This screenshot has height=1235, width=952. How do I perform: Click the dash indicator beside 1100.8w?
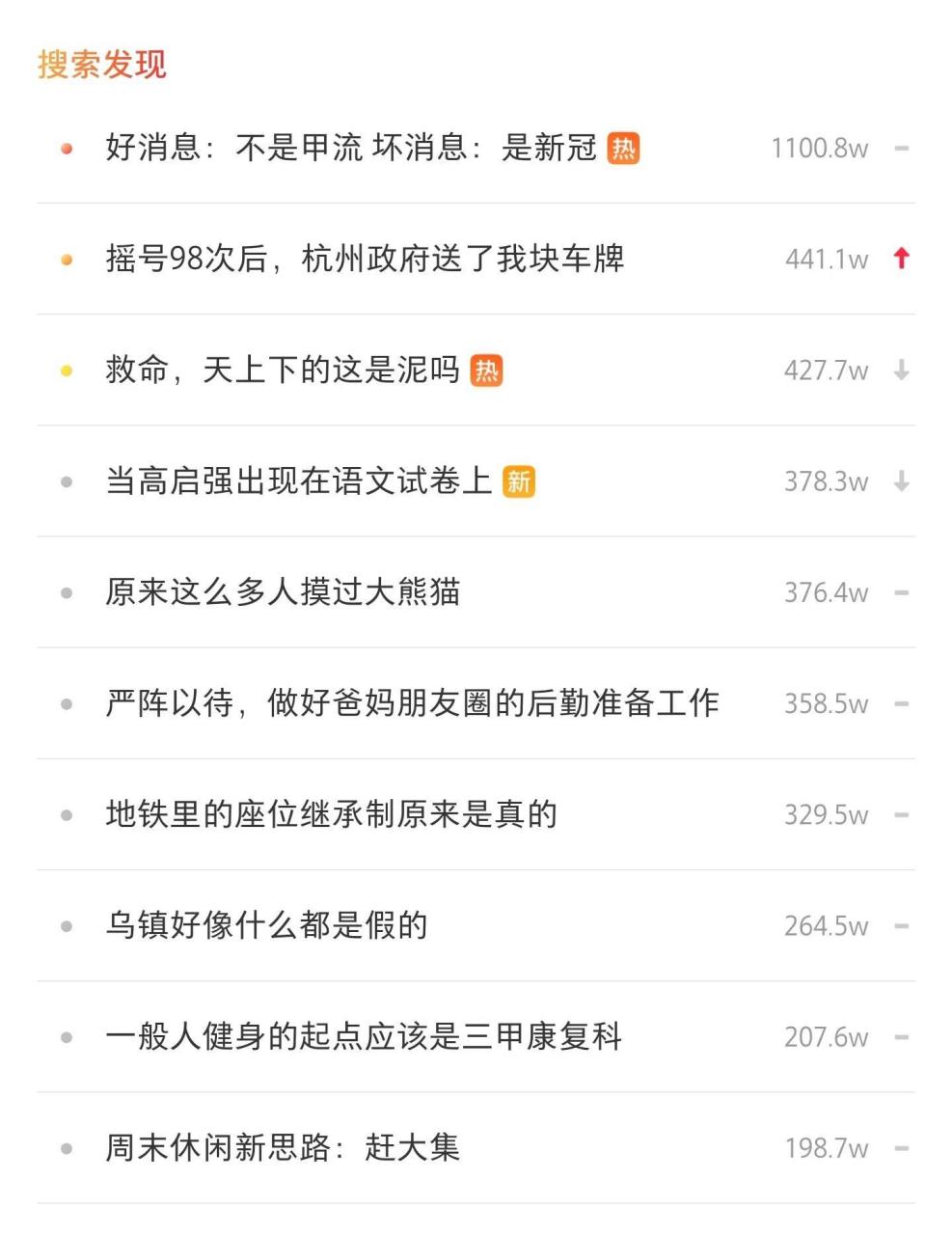[x=901, y=149]
